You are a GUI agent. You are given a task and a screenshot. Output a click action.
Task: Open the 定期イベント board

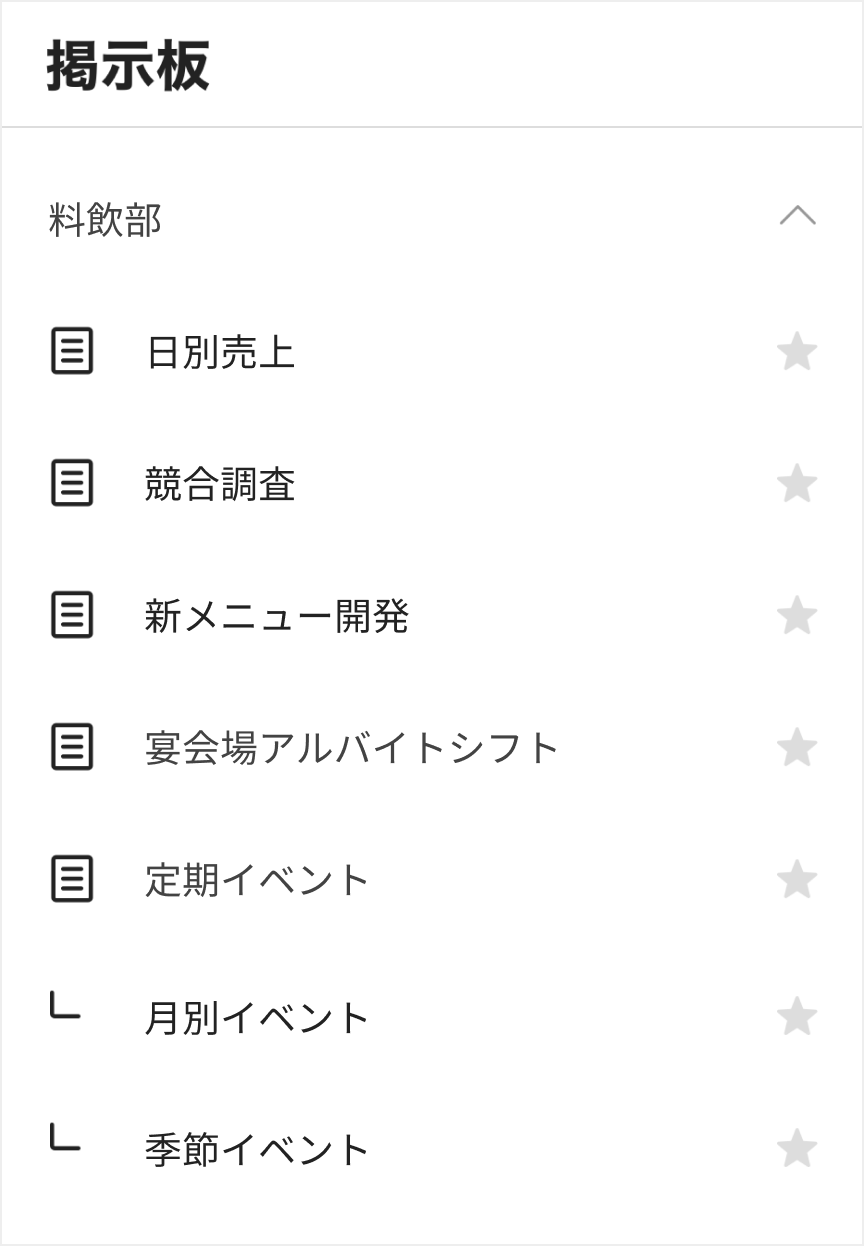257,880
